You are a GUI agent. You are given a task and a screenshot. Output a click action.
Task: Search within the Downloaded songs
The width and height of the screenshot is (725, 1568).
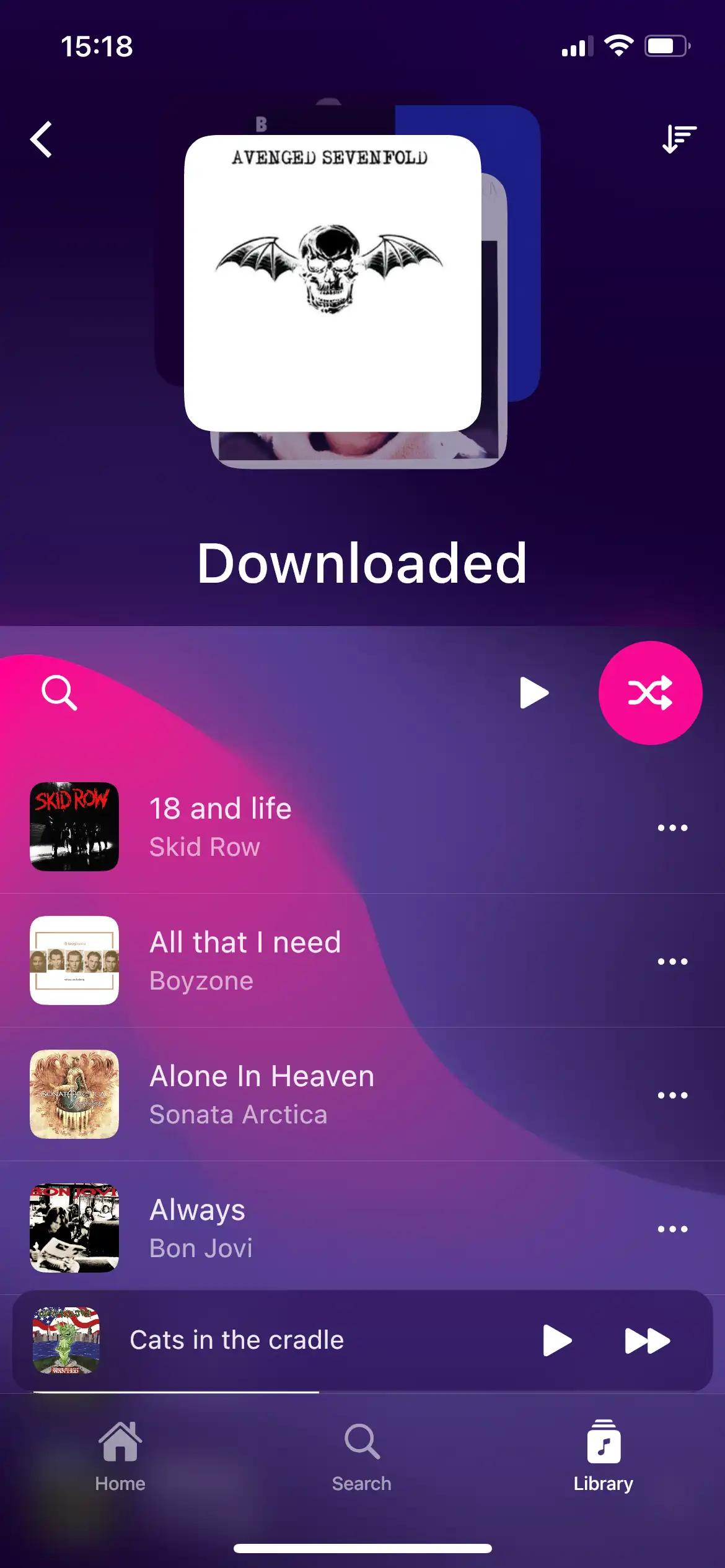tap(59, 692)
